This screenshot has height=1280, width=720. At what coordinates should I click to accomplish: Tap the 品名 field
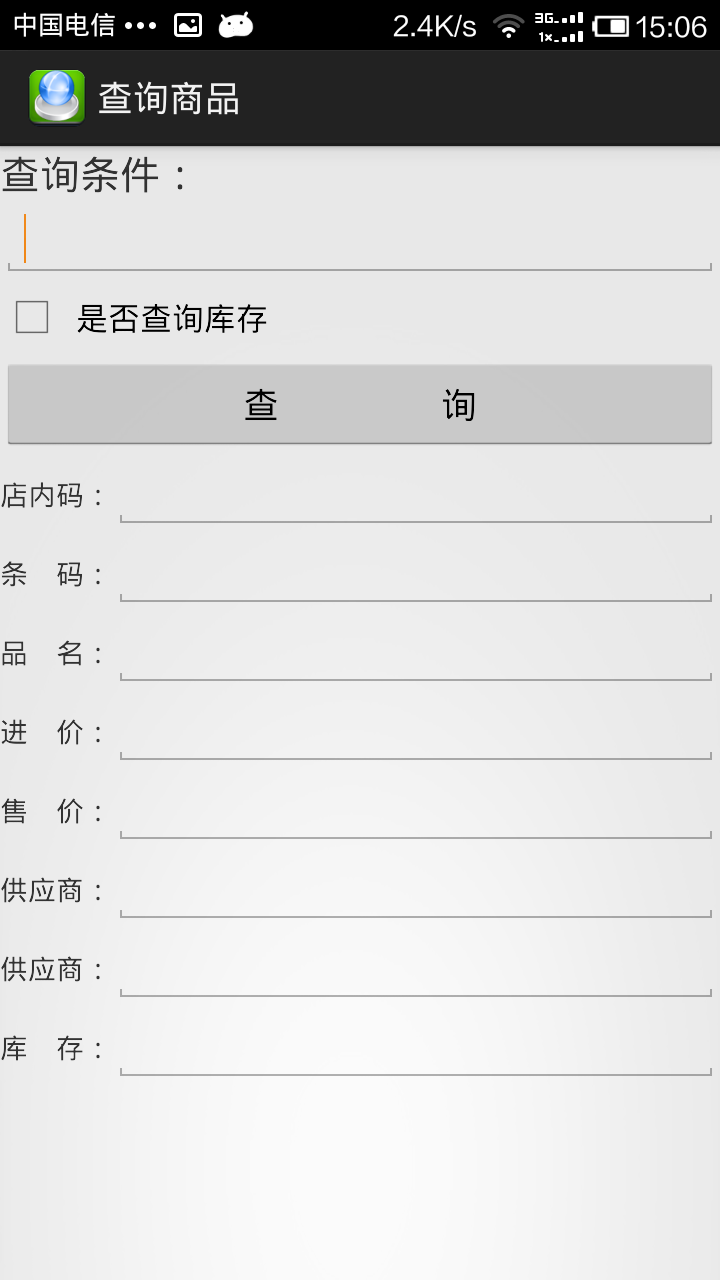(416, 654)
